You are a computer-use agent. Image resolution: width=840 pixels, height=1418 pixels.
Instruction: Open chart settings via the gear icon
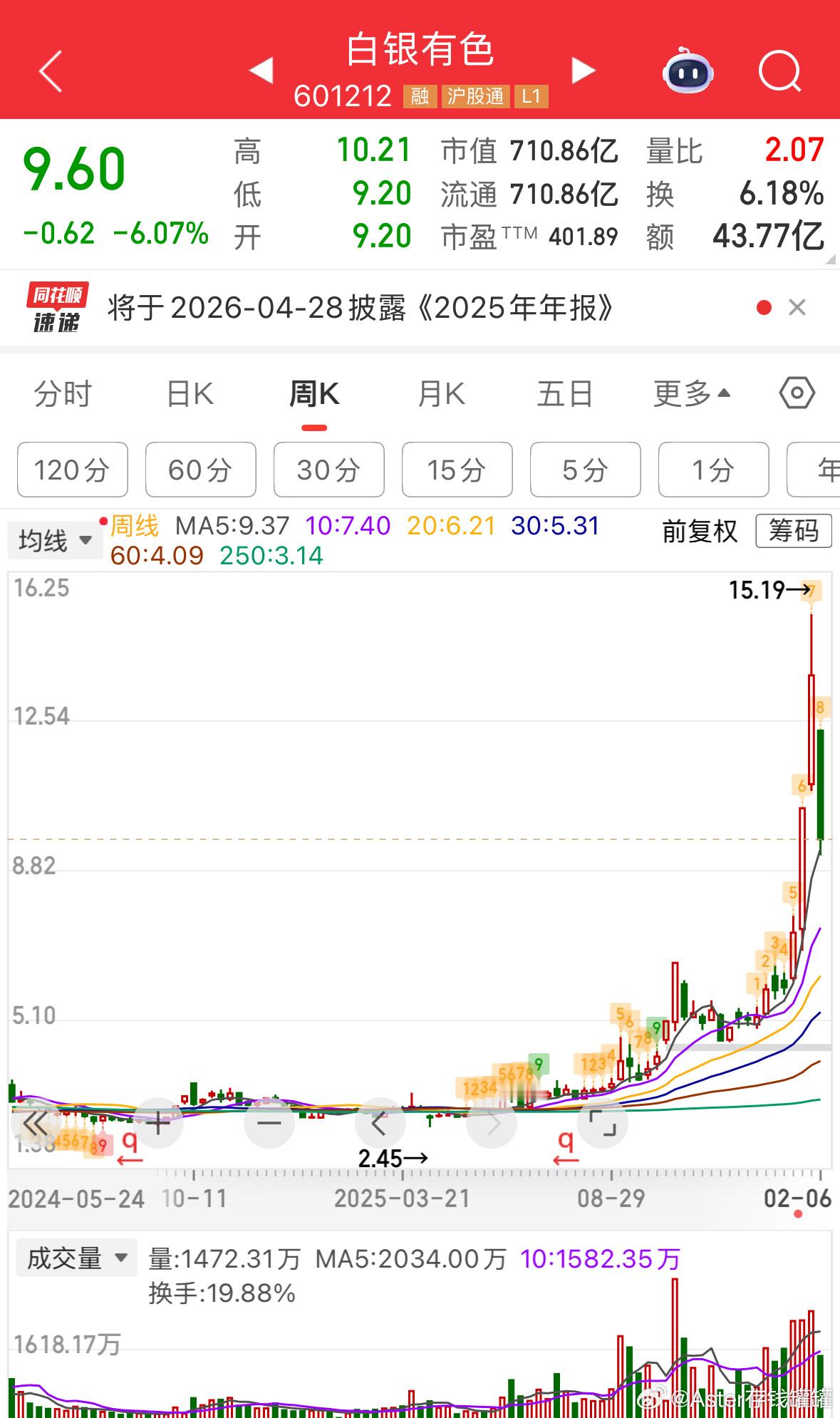796,393
